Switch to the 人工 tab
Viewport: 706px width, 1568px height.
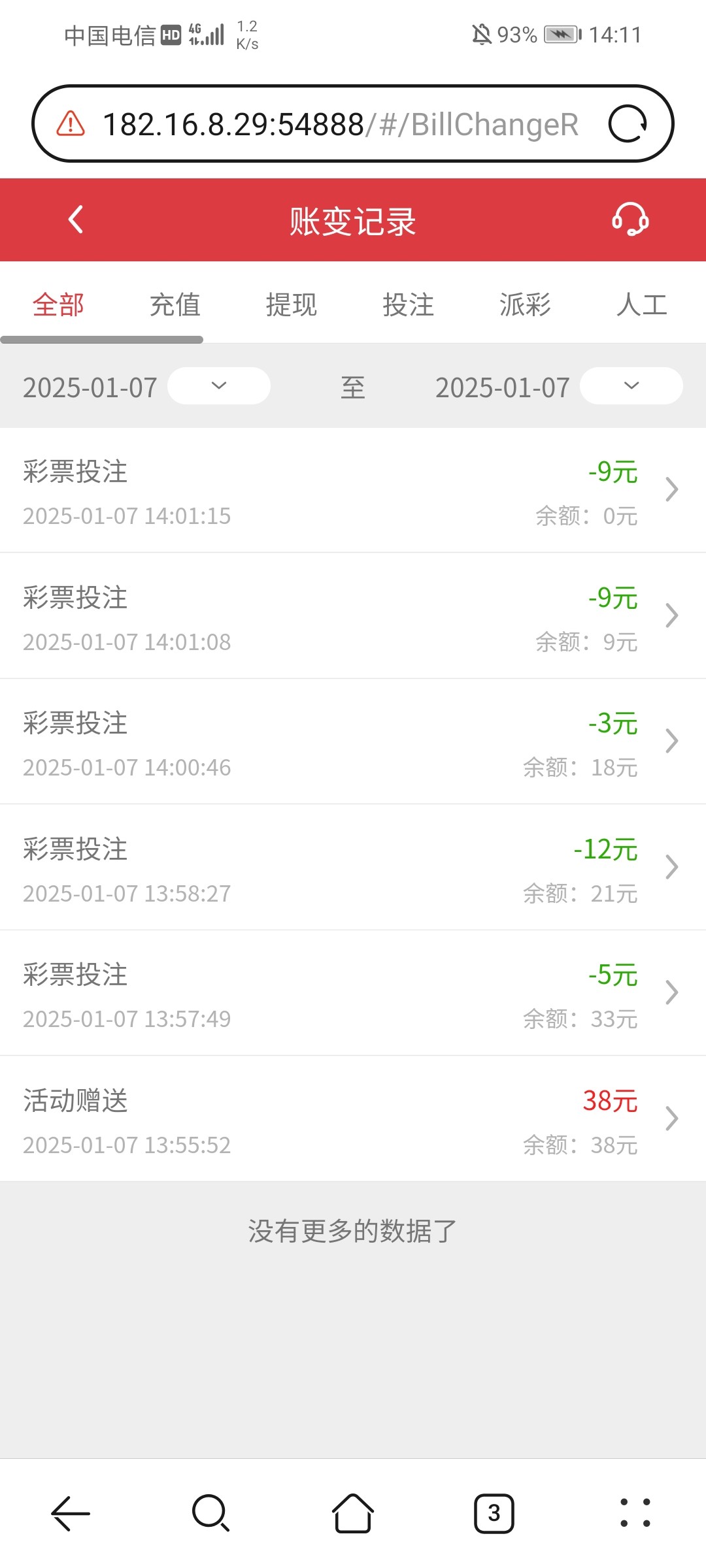pos(642,304)
